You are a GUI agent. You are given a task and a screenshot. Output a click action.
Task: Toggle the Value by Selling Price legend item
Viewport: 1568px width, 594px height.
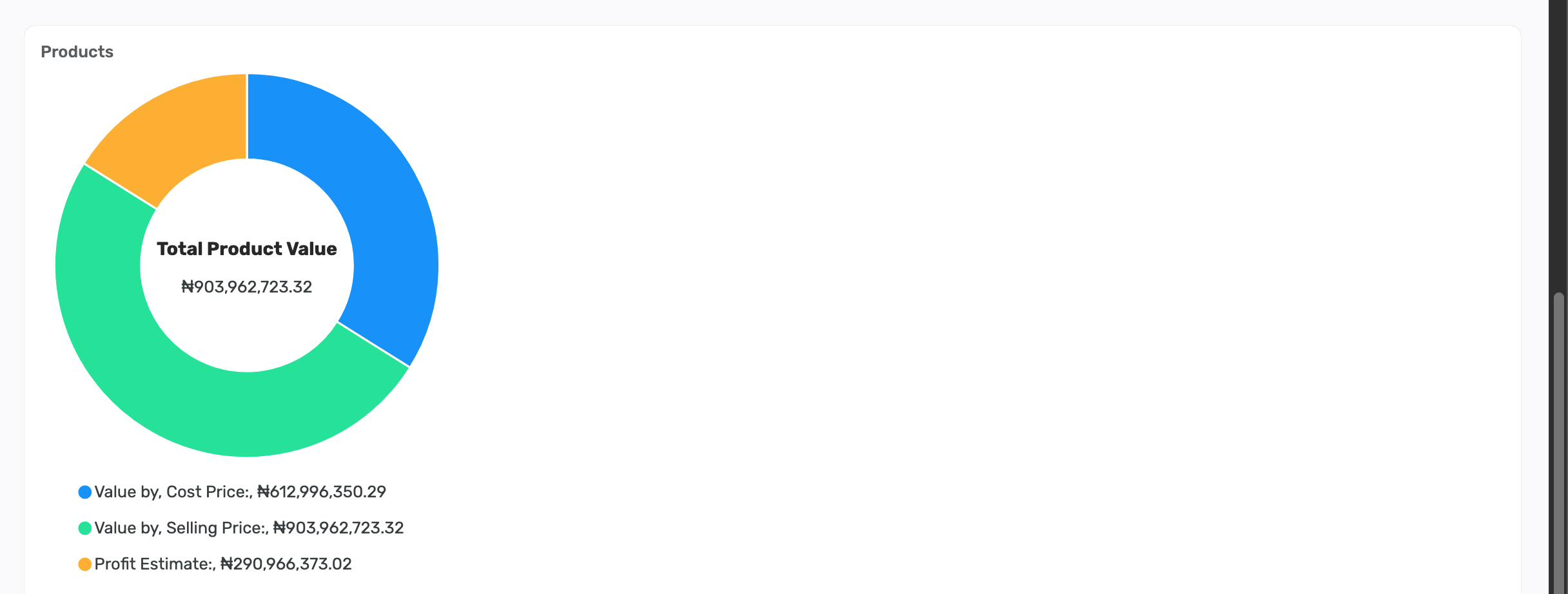(x=241, y=528)
